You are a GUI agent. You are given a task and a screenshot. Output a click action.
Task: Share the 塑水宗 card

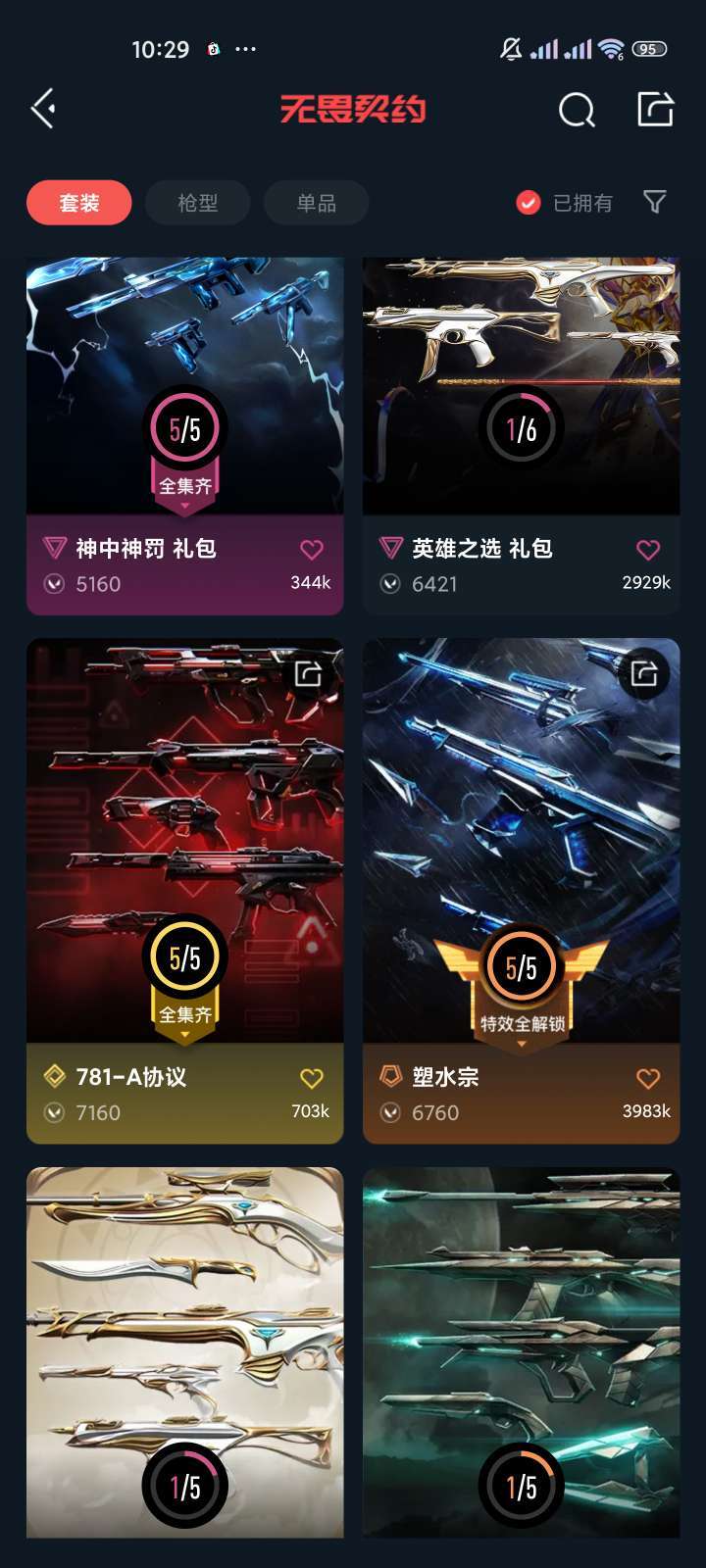[x=644, y=673]
